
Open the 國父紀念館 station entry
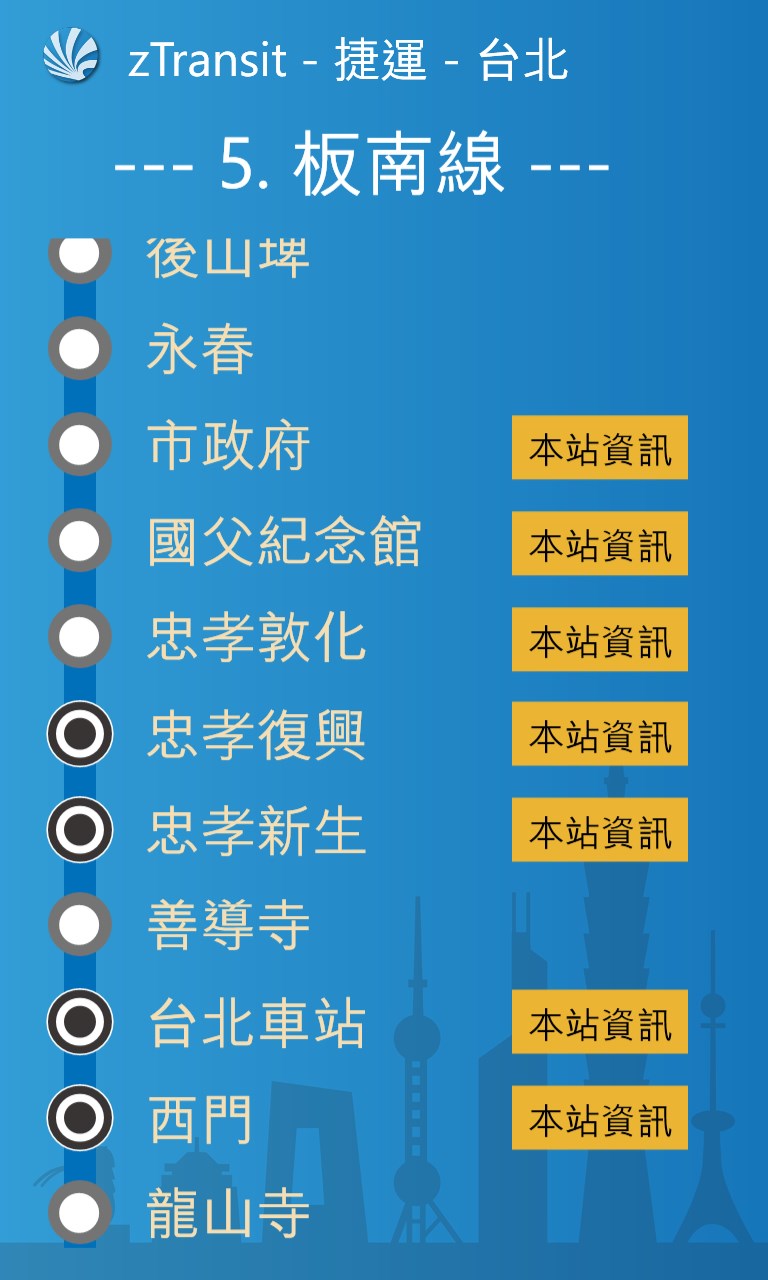pyautogui.click(x=284, y=542)
